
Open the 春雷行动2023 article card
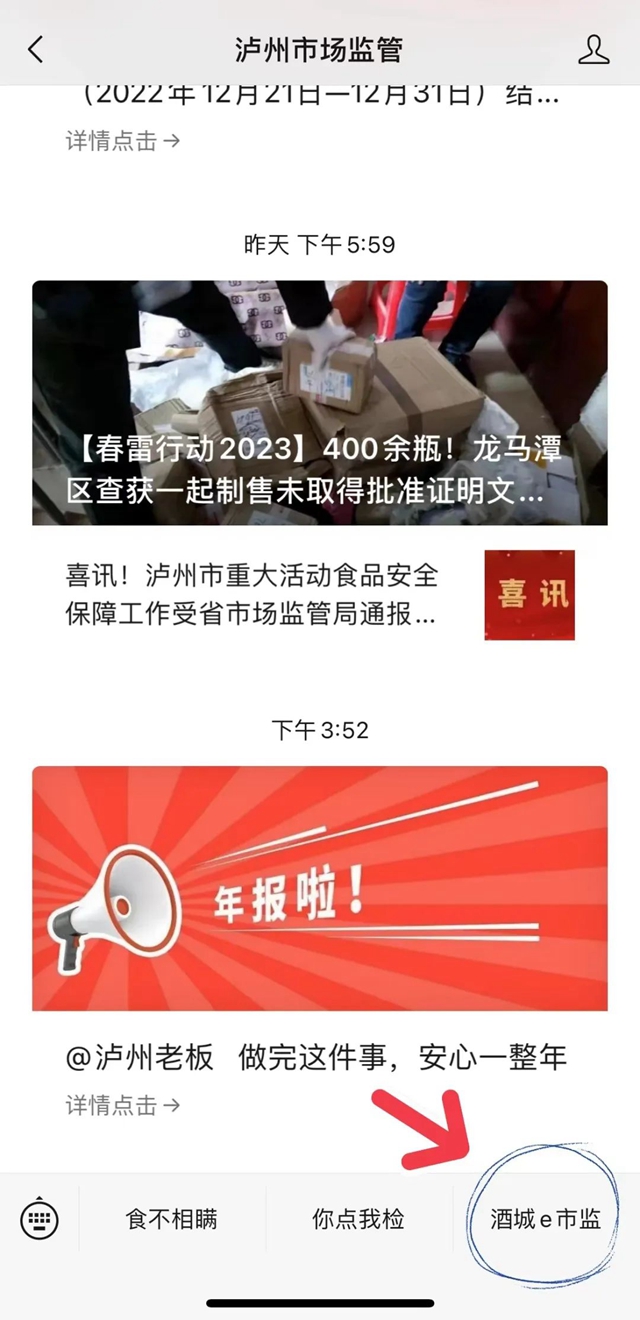click(320, 402)
